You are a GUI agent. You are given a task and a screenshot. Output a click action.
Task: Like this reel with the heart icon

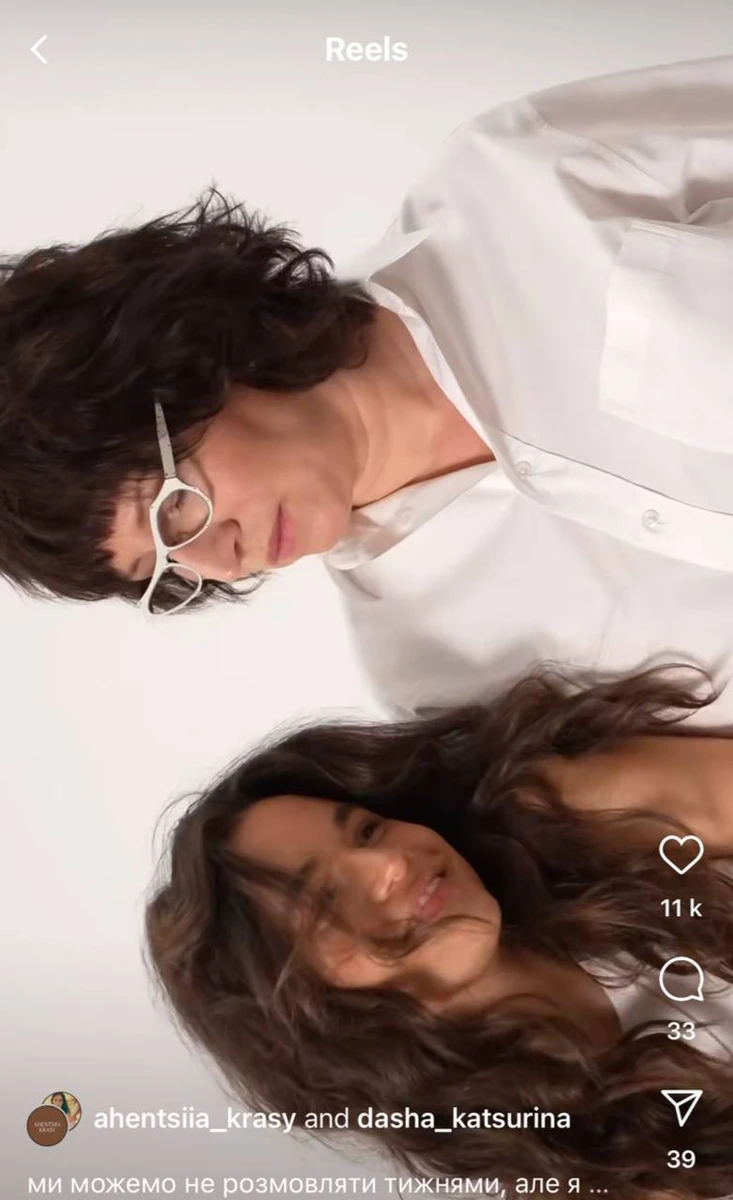tap(681, 855)
